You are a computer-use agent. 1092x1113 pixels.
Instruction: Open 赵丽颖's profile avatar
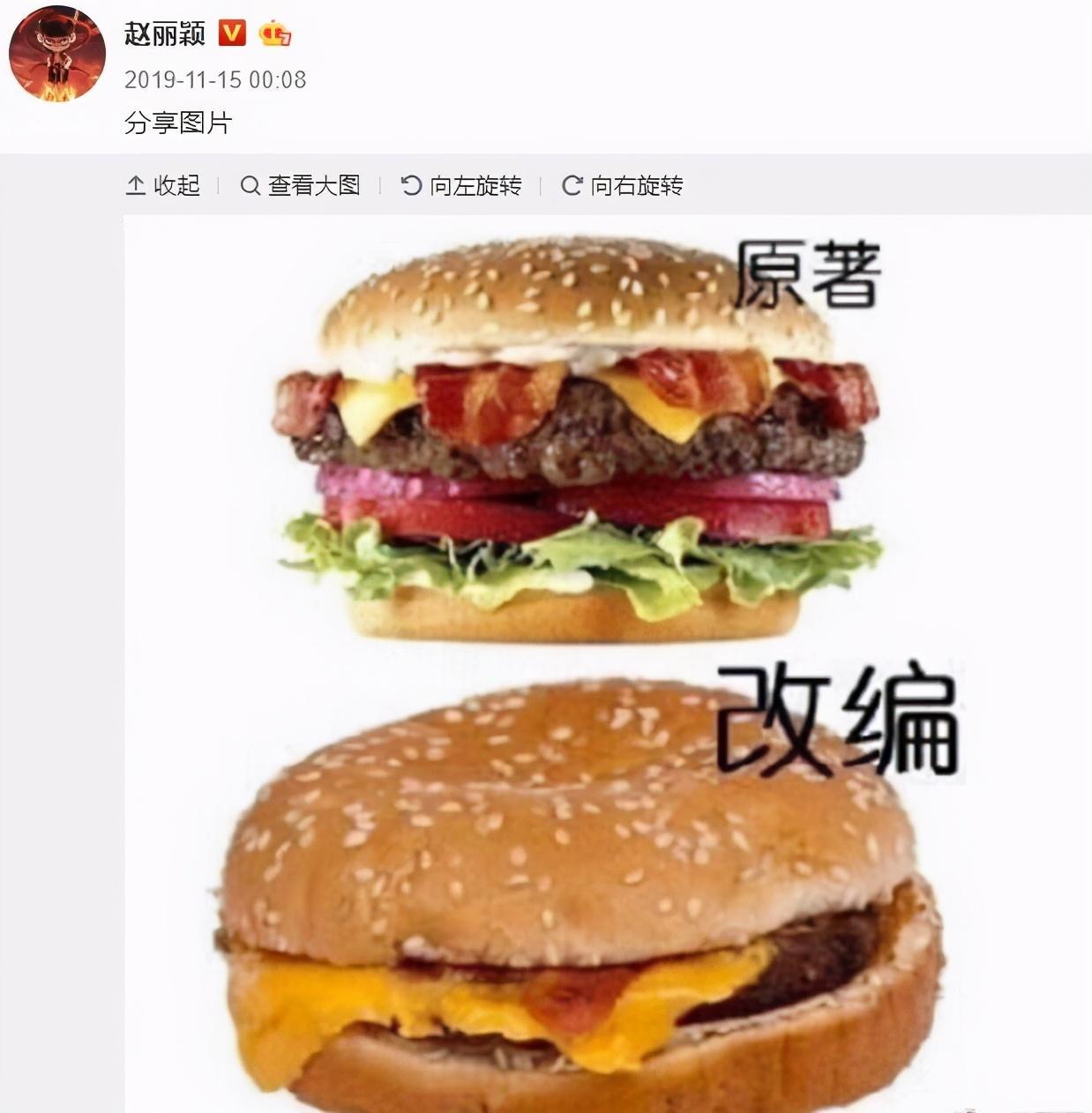point(56,56)
